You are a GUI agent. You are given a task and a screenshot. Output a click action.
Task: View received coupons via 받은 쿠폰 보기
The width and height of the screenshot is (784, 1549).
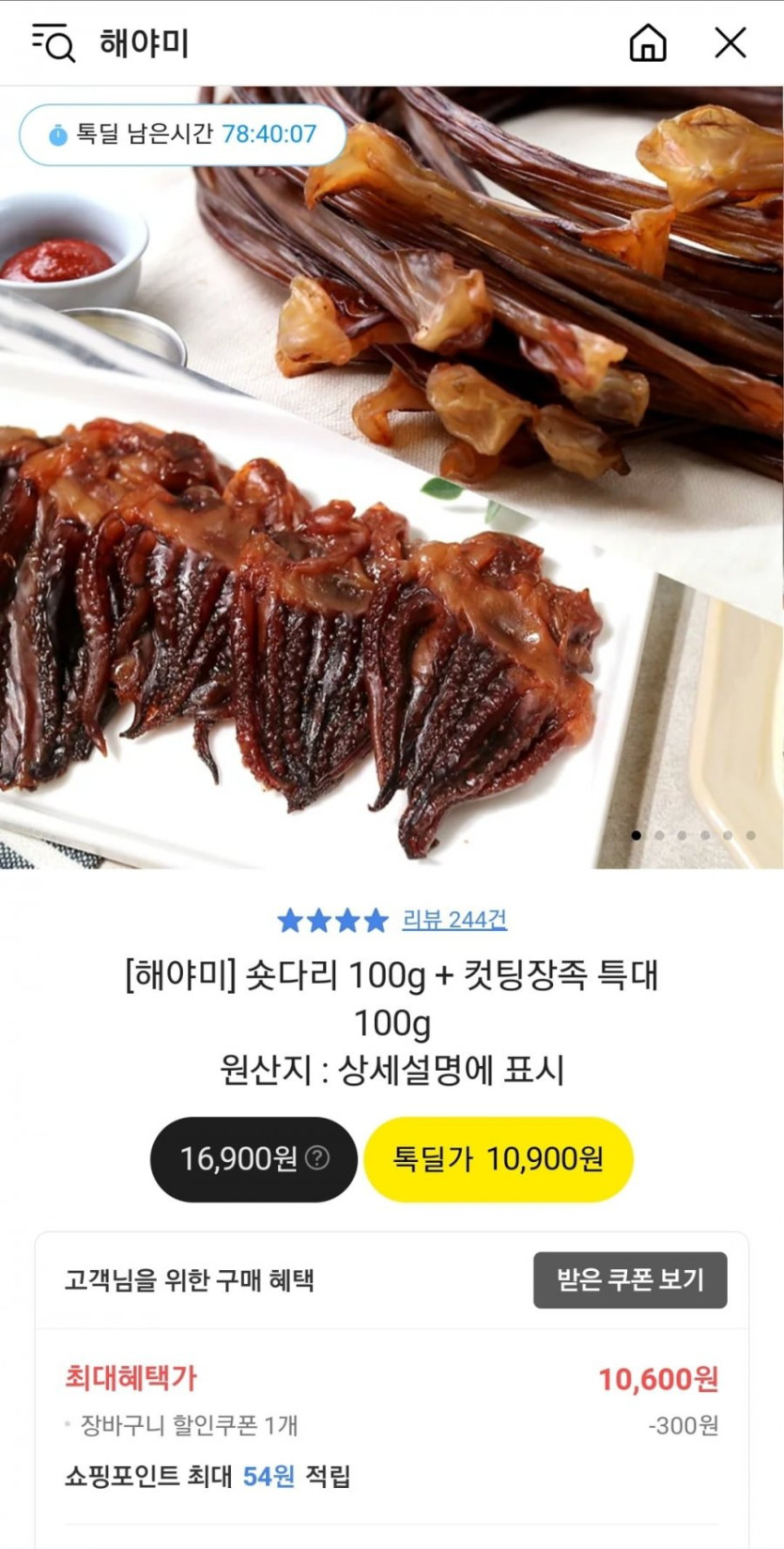630,1279
